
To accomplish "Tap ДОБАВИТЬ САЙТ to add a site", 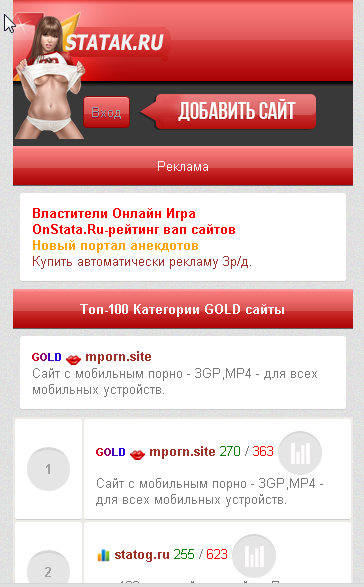I will click(x=236, y=111).
